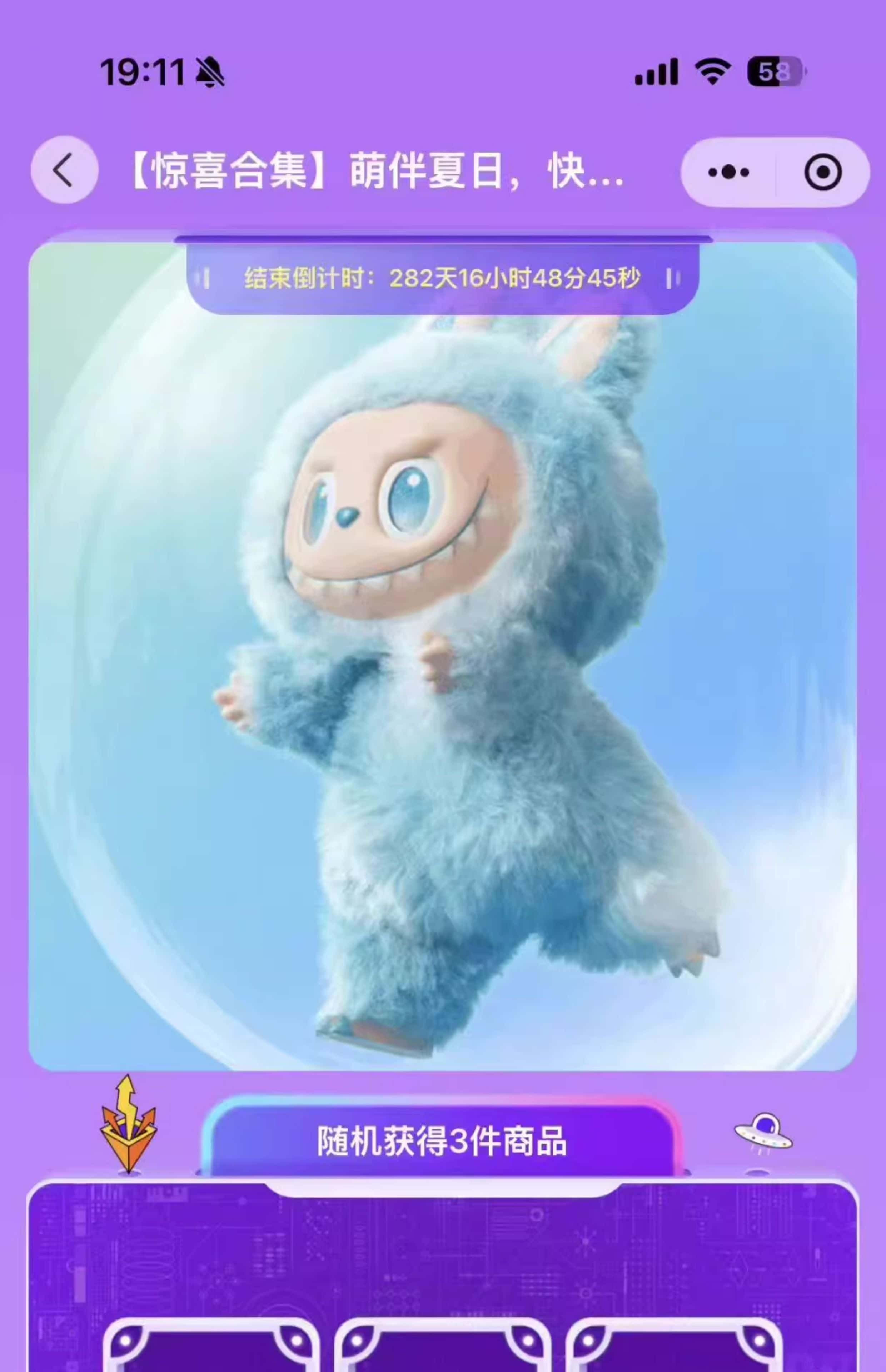Go back using the back arrow
The width and height of the screenshot is (886, 1372).
click(x=64, y=170)
